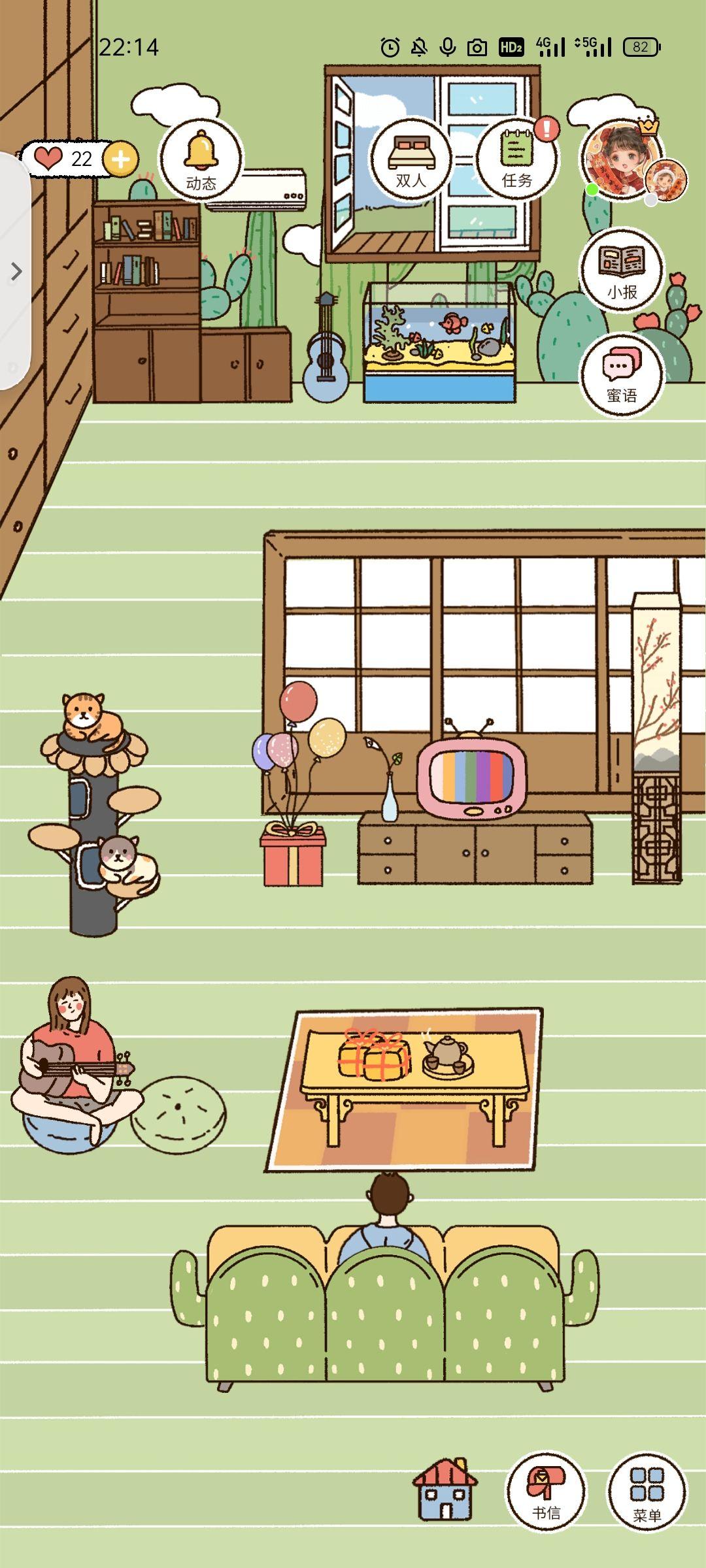Open the 小报 newspaper
Image resolution: width=706 pixels, height=1568 pixels.
coord(622,270)
